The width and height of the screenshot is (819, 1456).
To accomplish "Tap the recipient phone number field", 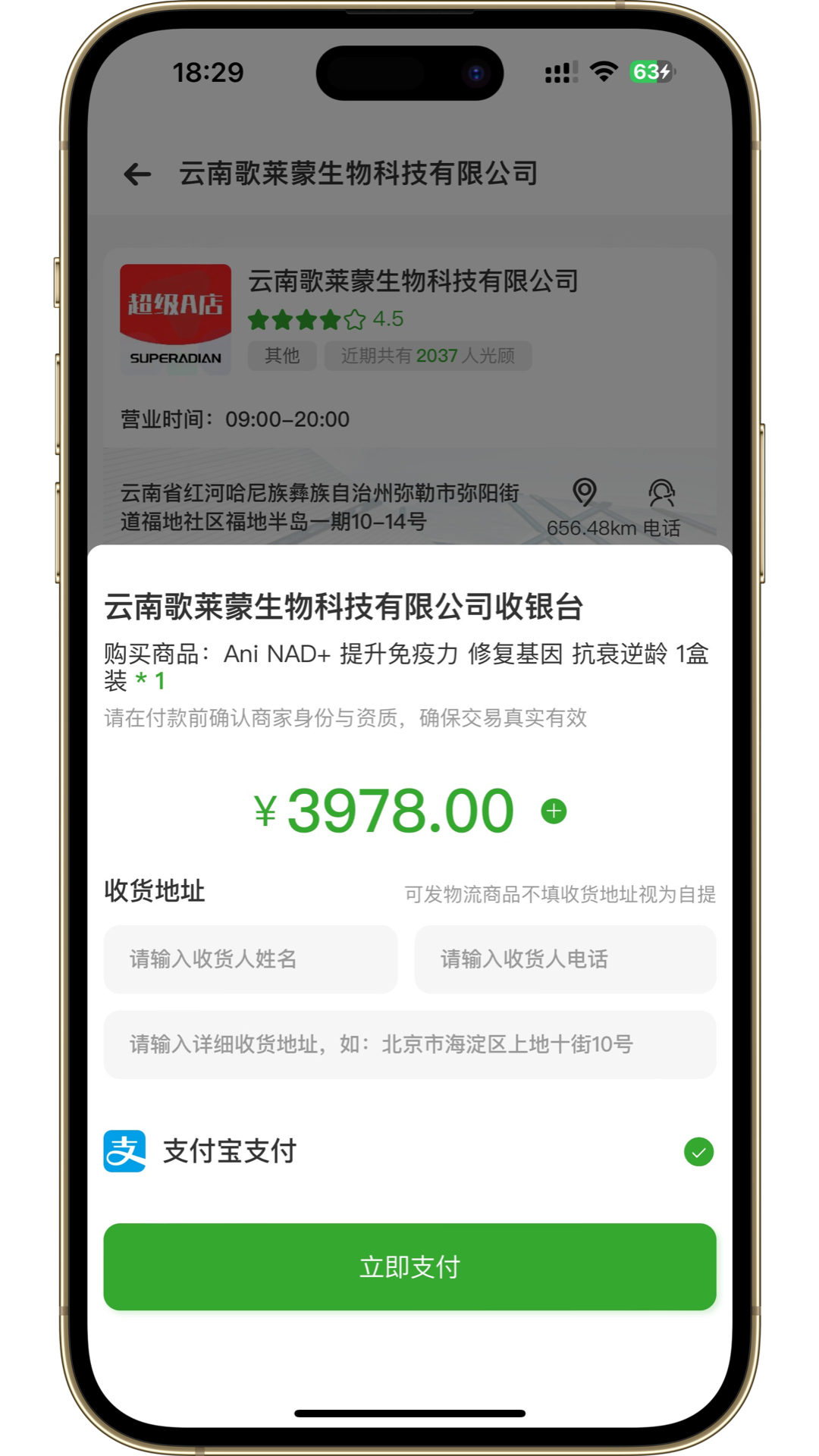I will click(x=565, y=959).
